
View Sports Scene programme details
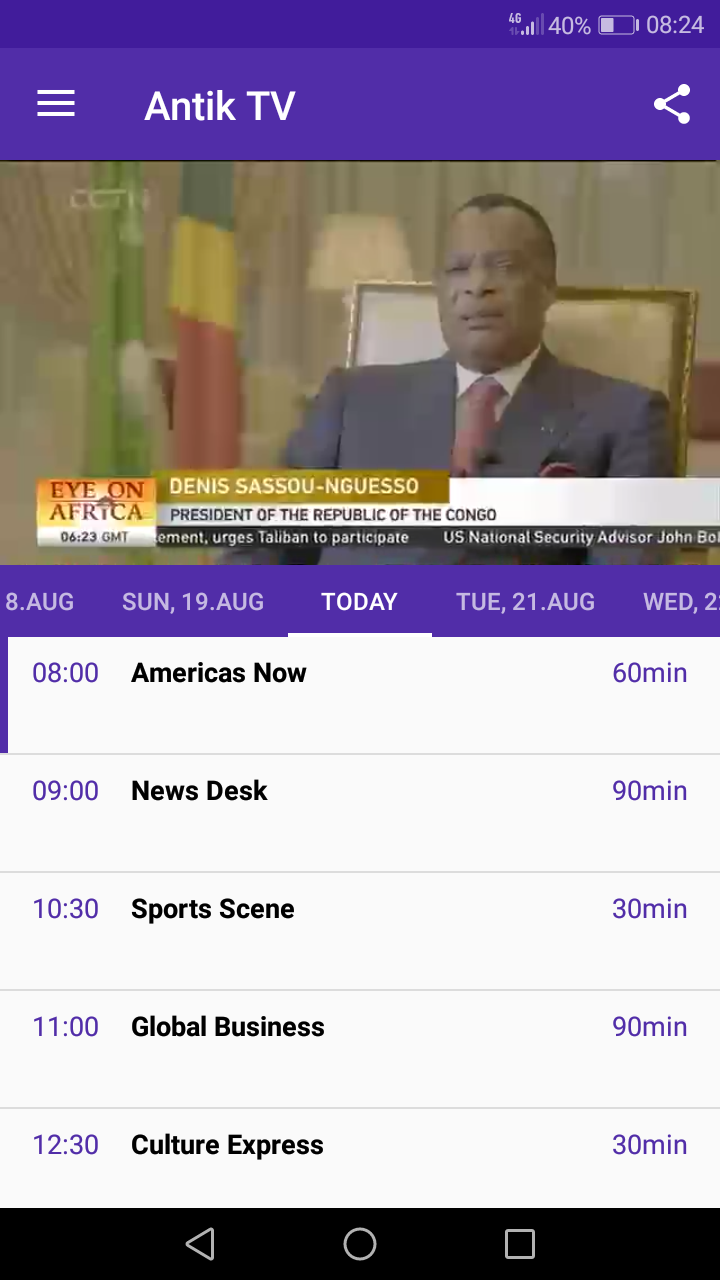point(360,930)
